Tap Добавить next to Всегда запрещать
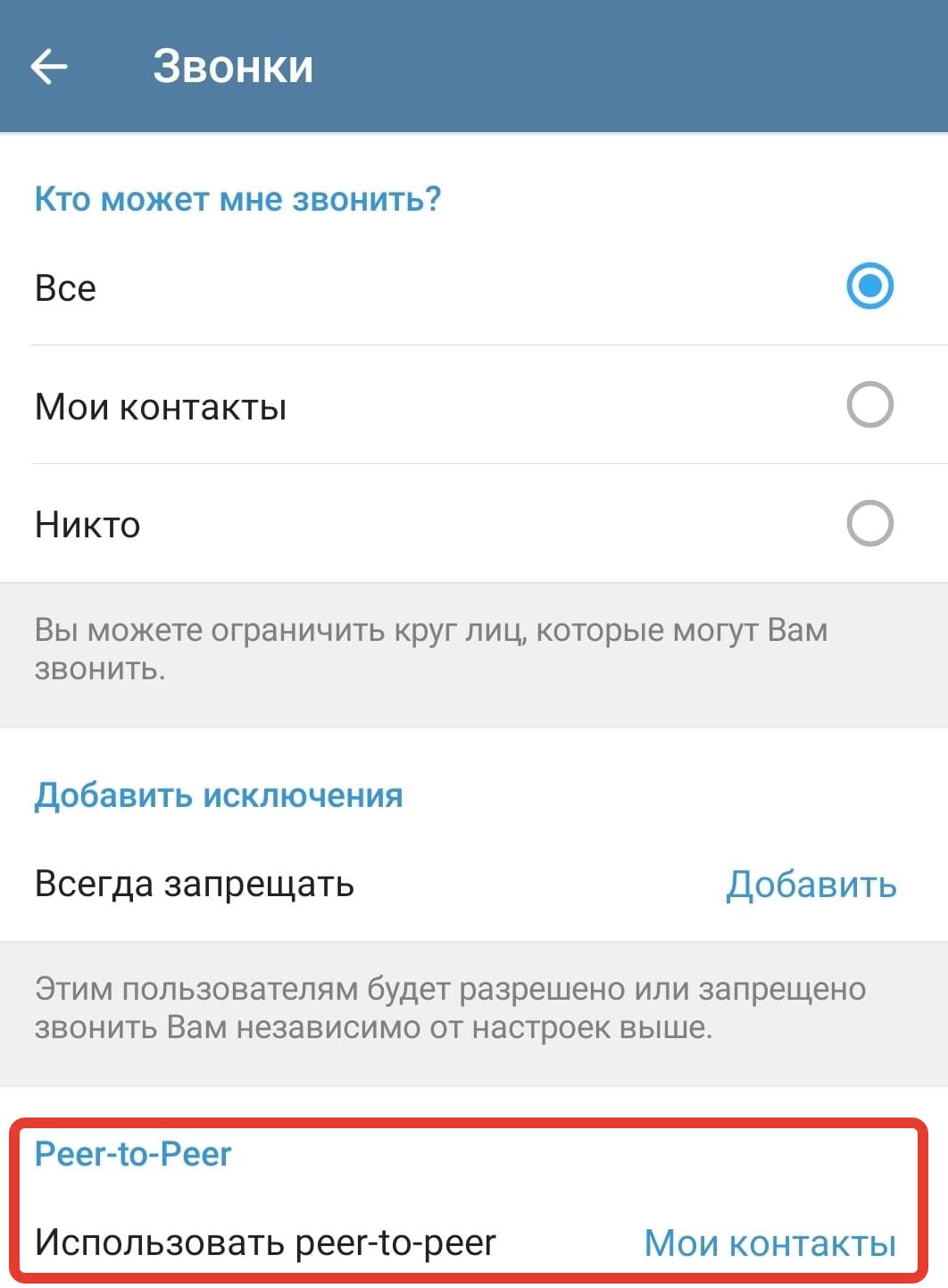 tap(811, 885)
